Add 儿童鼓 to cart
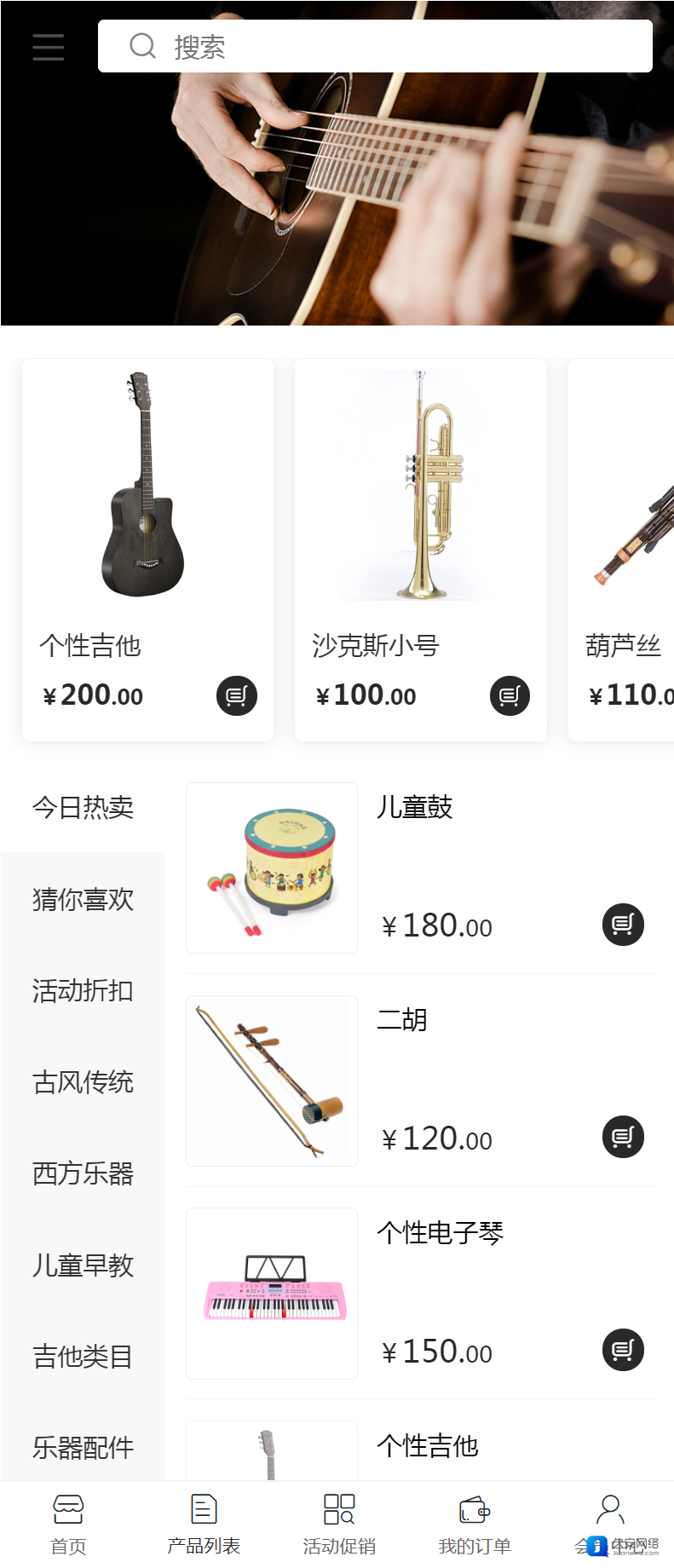The width and height of the screenshot is (674, 1568). click(x=623, y=925)
